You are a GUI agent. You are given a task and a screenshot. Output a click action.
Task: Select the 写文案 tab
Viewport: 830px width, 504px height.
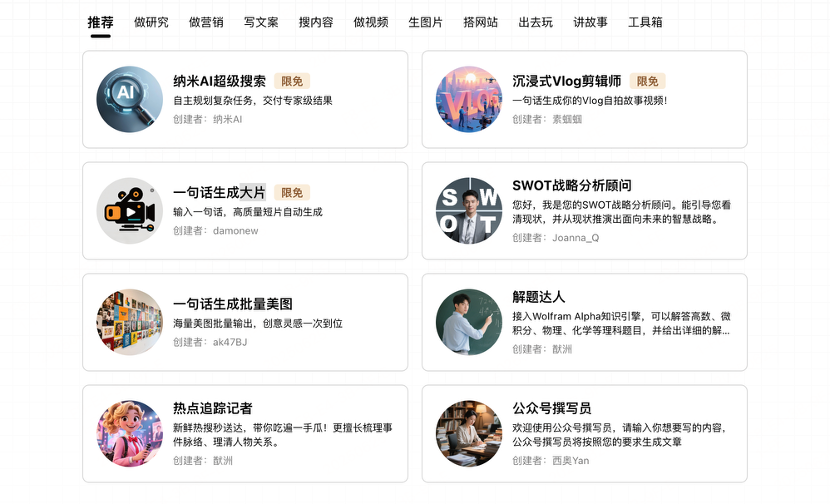261,22
